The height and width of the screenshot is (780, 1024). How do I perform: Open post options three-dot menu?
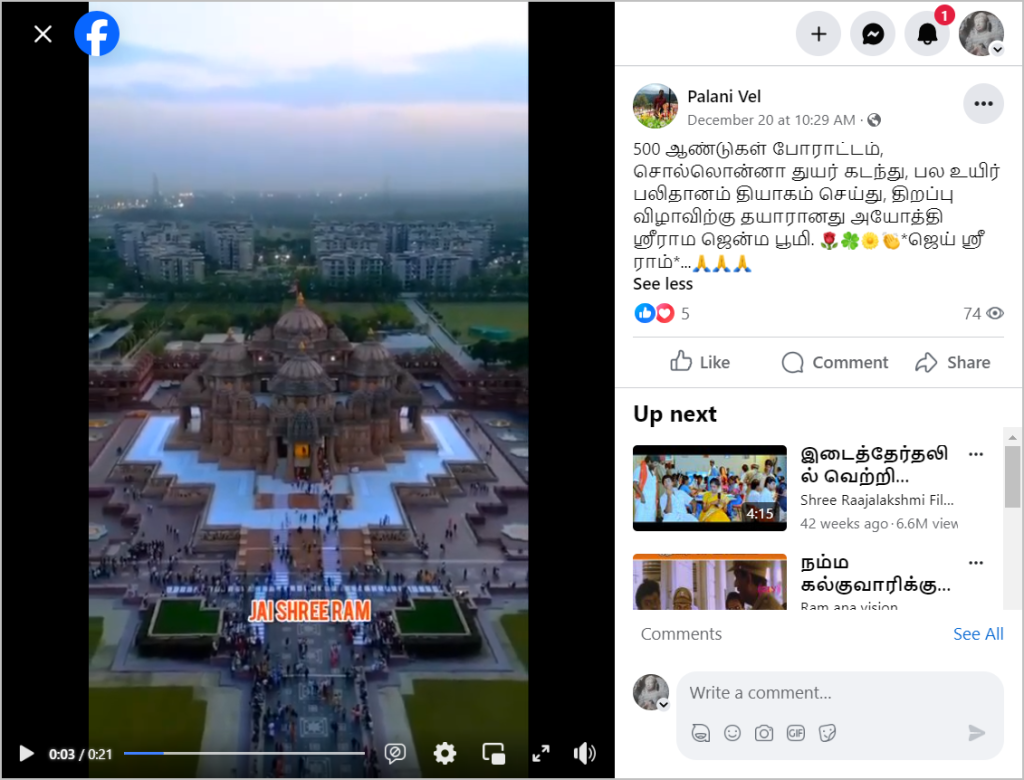pos(983,104)
